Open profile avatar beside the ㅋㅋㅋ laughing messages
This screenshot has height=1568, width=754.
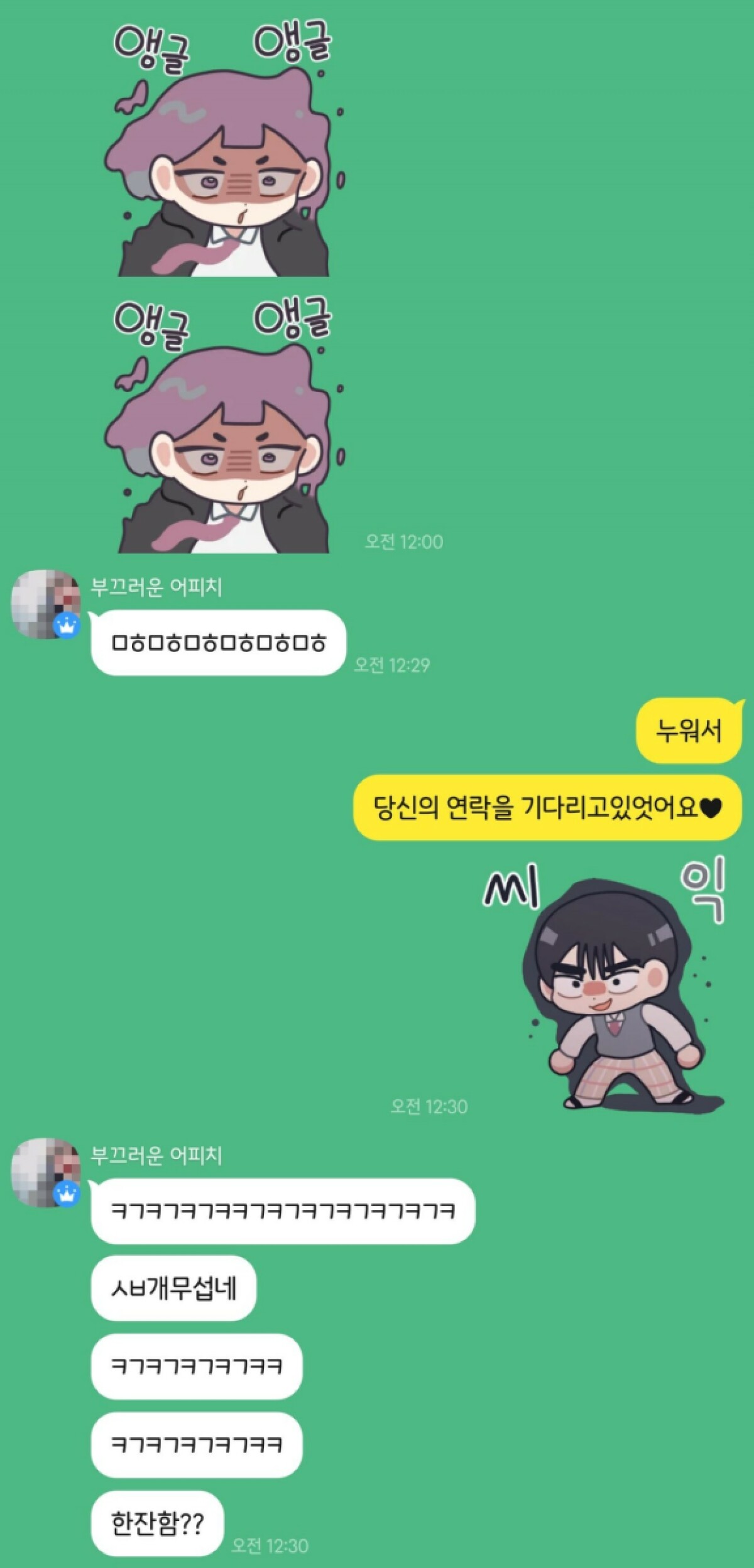[45, 1172]
